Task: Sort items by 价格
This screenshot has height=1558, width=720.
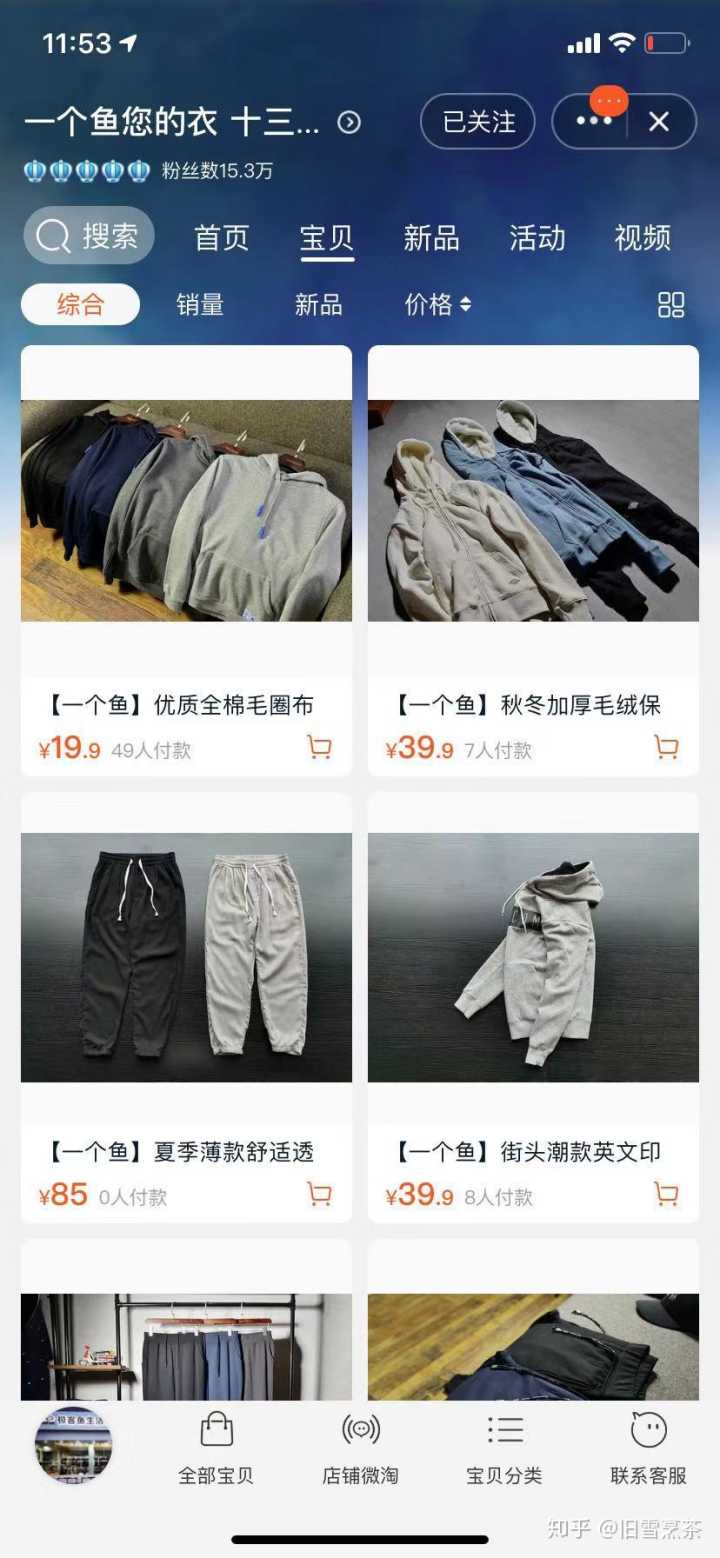Action: 437,304
